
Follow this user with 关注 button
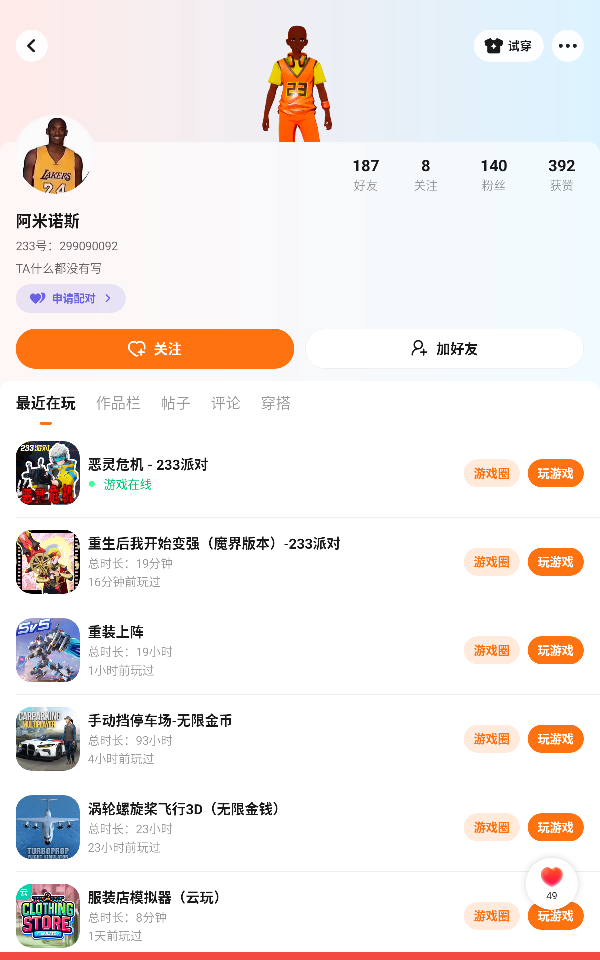155,349
